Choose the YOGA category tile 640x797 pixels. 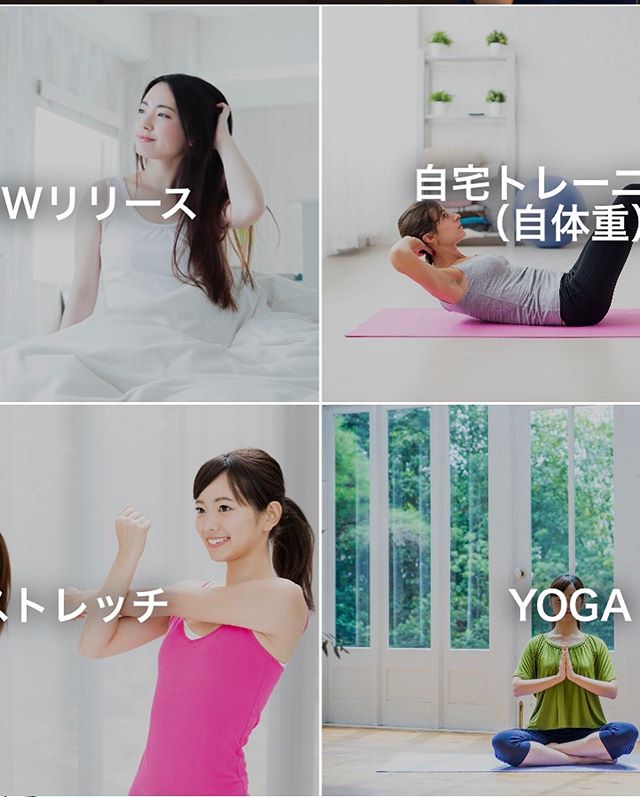481,600
